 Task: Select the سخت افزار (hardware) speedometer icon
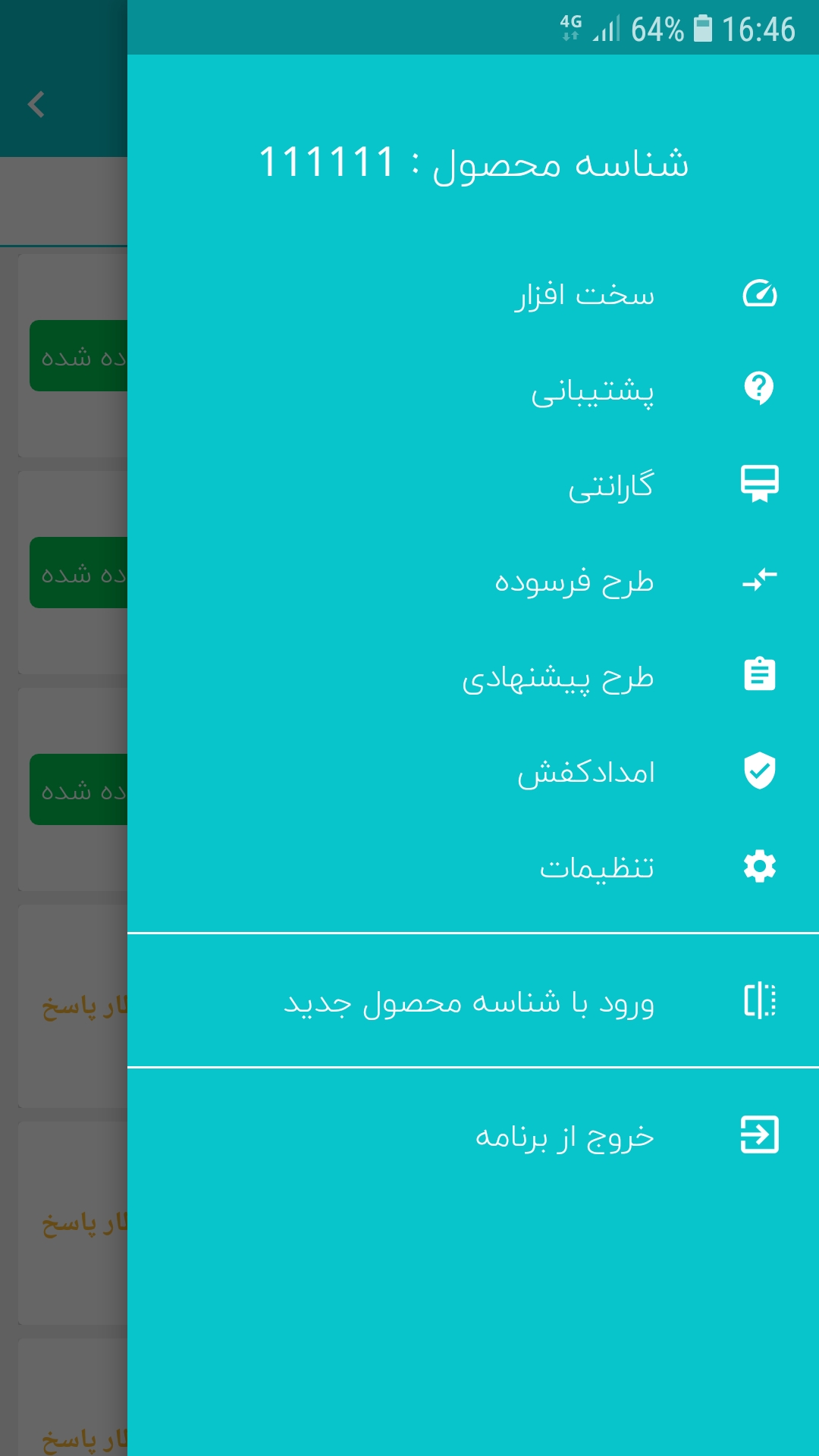click(758, 293)
